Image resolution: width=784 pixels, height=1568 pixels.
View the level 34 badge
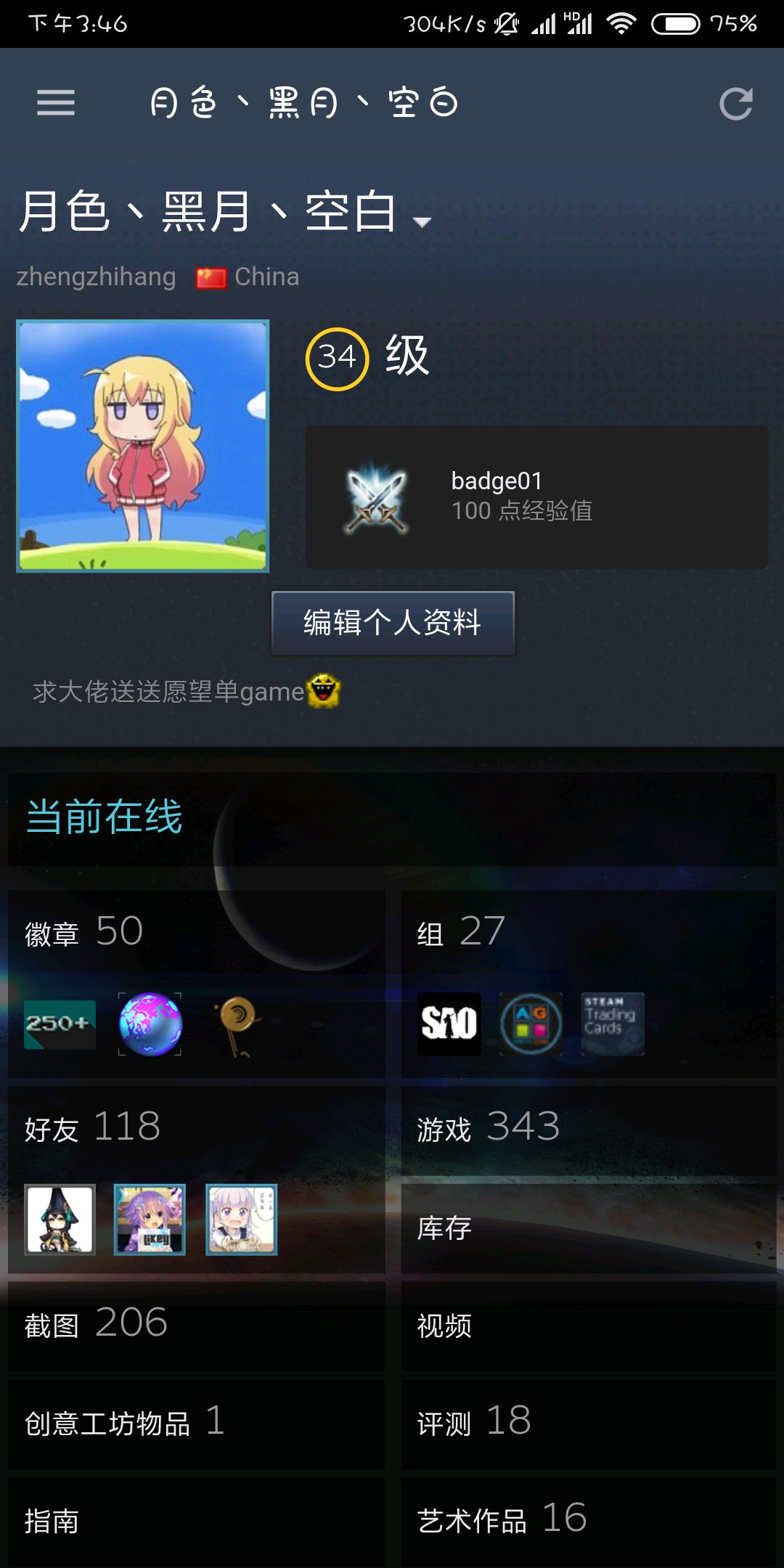coord(337,359)
